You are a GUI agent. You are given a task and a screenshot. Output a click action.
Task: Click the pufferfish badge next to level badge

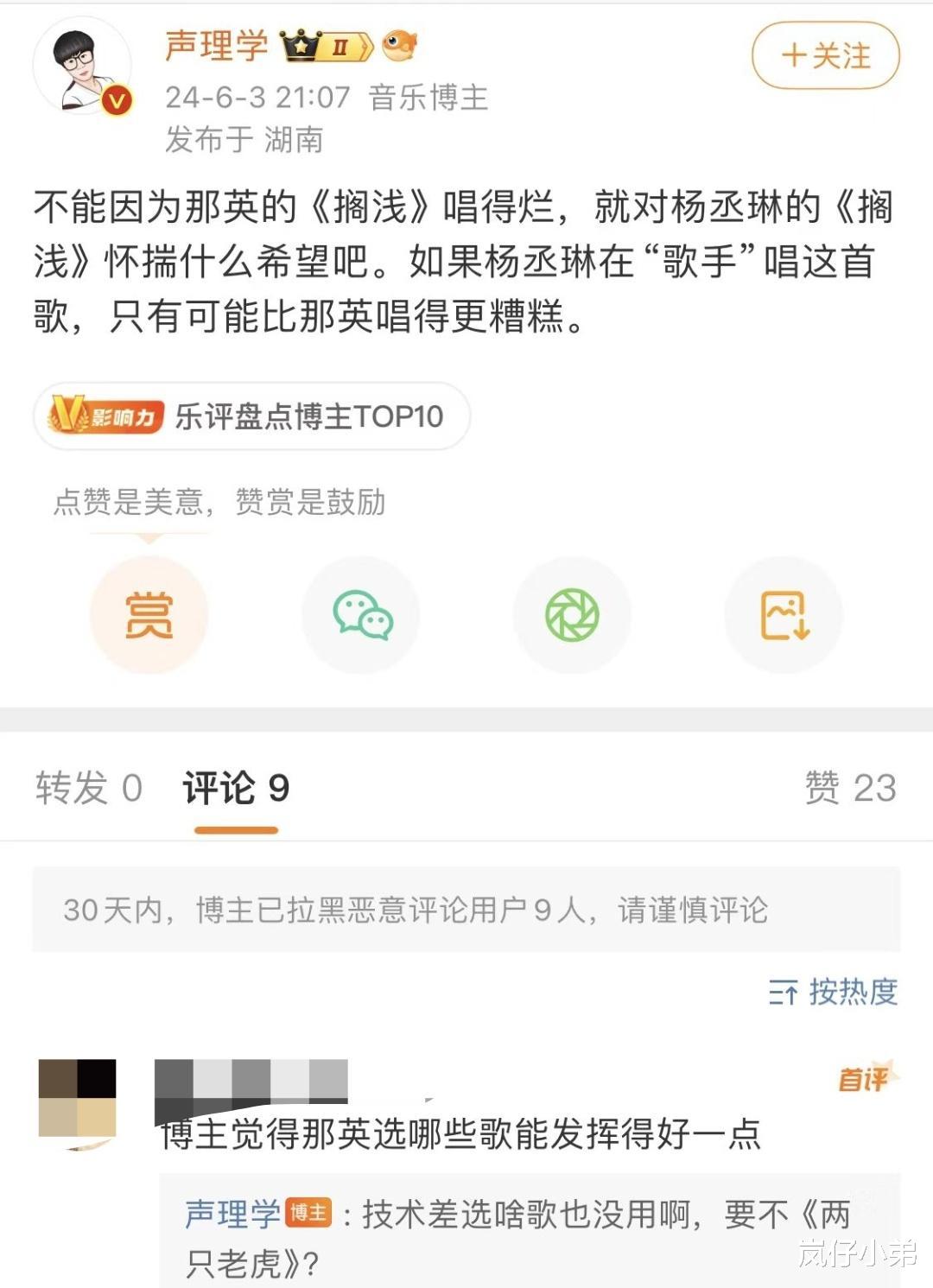(x=400, y=45)
